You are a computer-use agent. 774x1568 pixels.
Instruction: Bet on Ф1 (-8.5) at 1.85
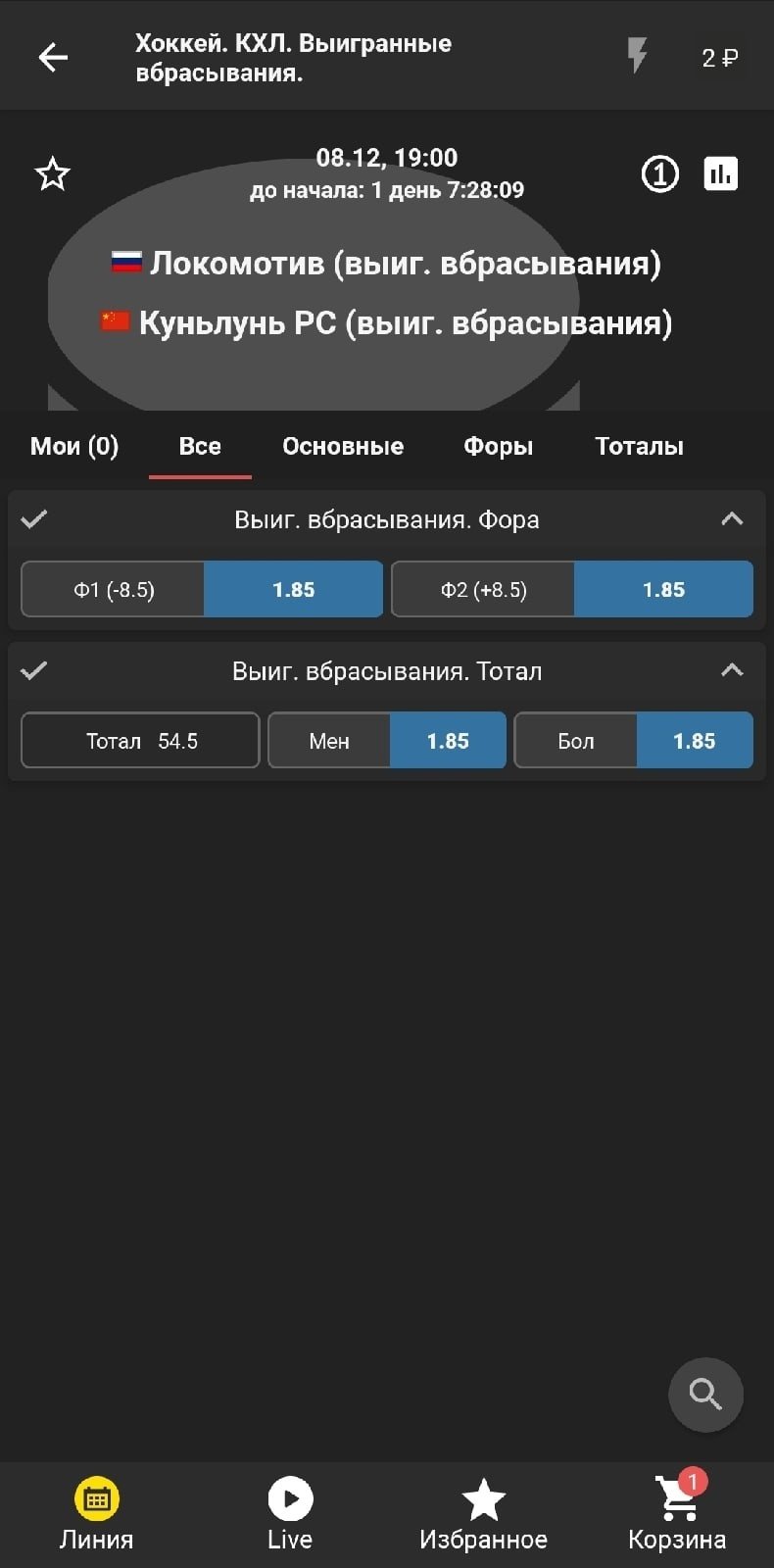293,590
